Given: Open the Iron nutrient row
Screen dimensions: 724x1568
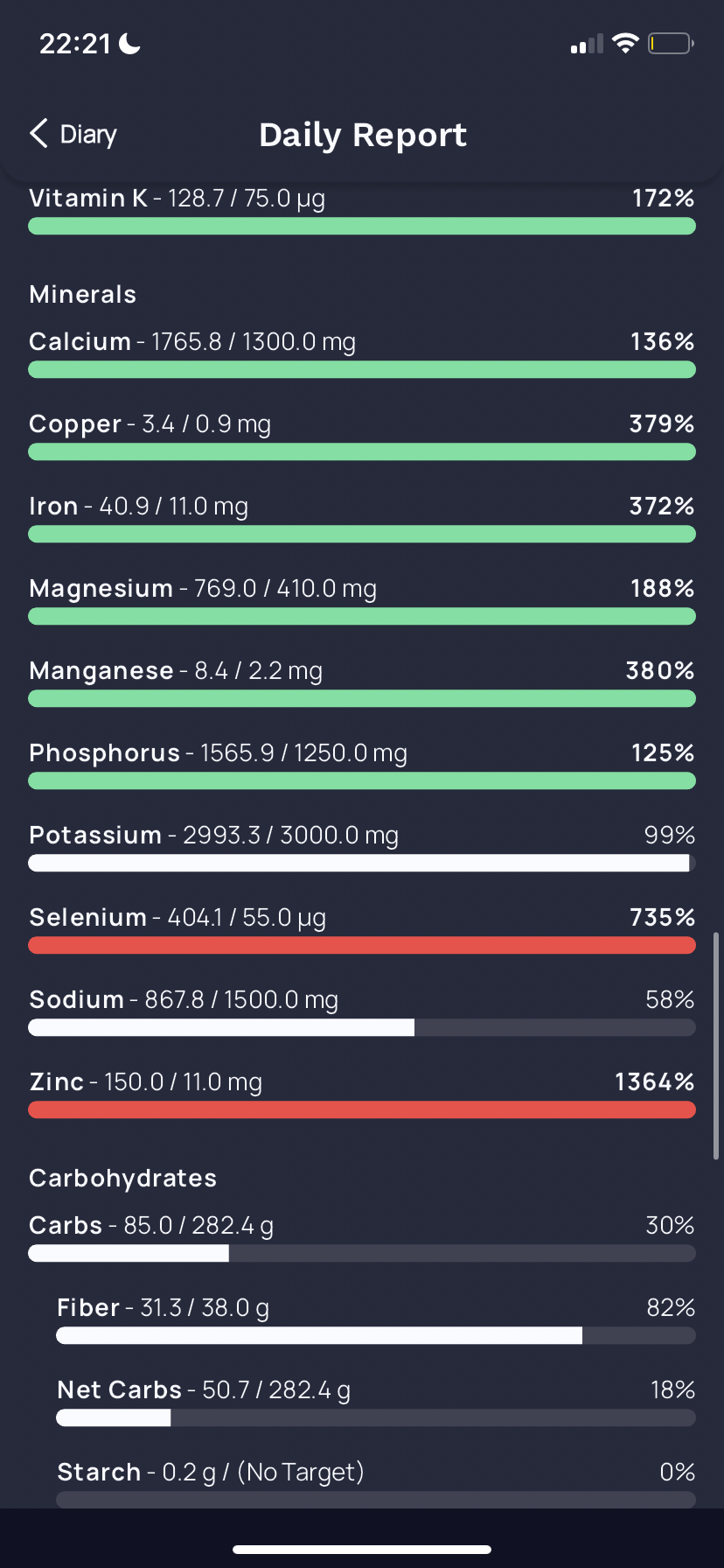Looking at the screenshot, I should click(x=361, y=518).
